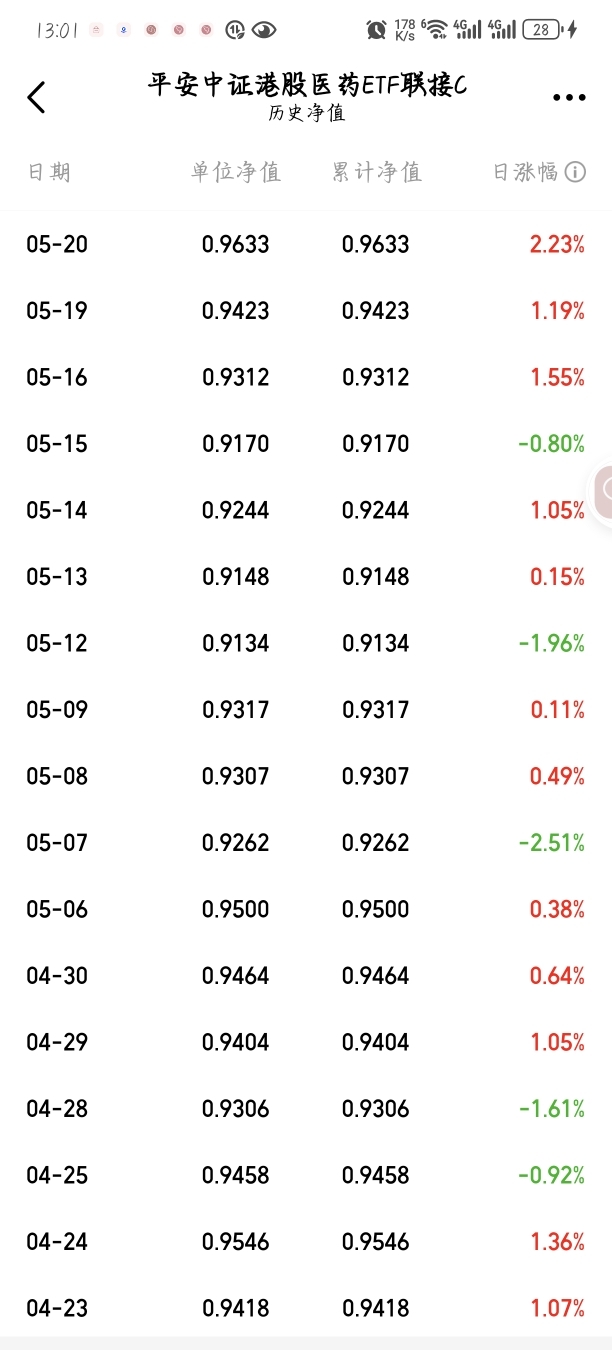The height and width of the screenshot is (1350, 612).
Task: Open the three-dot overflow menu
Action: click(x=569, y=98)
